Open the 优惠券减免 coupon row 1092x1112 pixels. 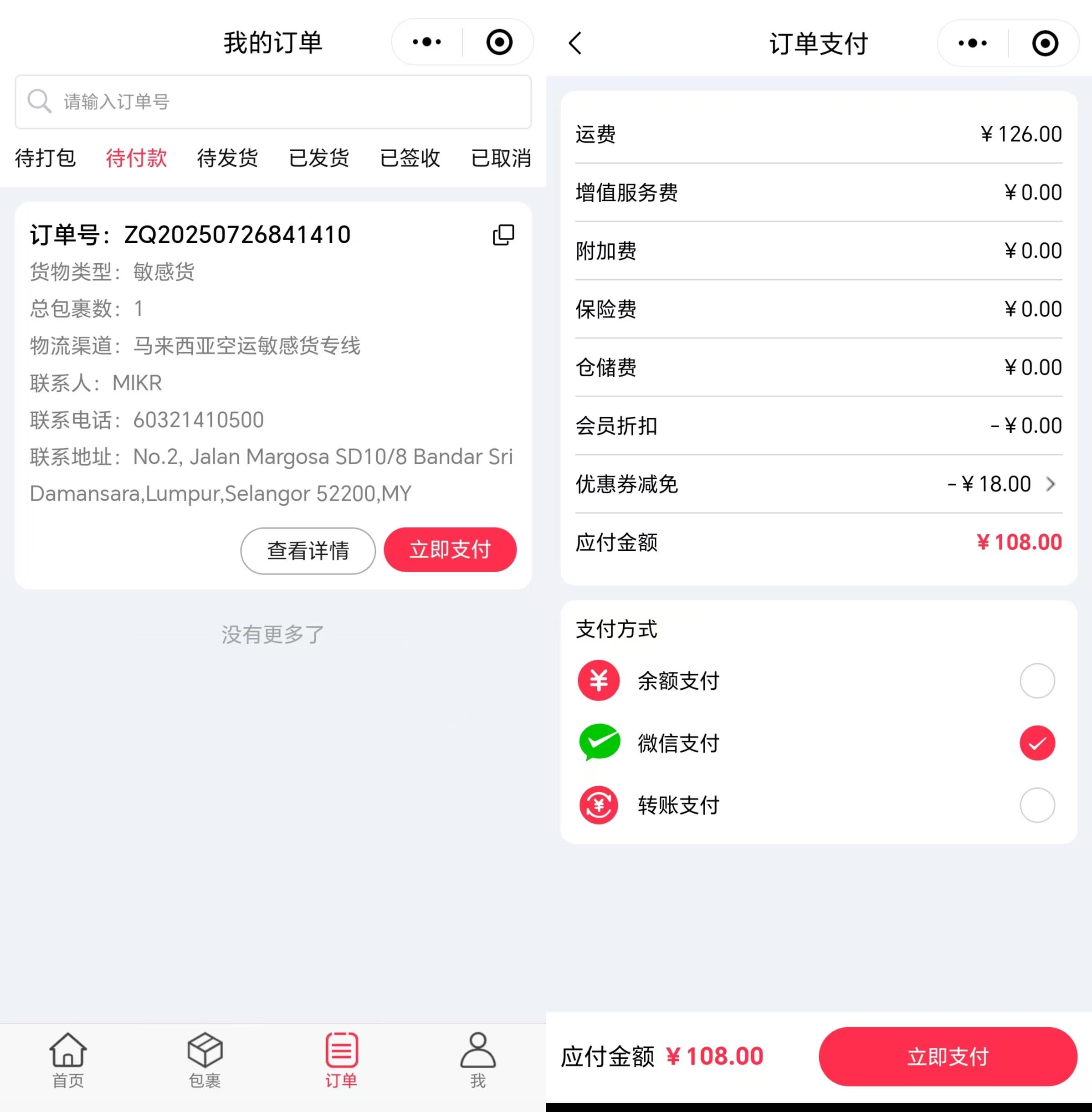pos(818,484)
